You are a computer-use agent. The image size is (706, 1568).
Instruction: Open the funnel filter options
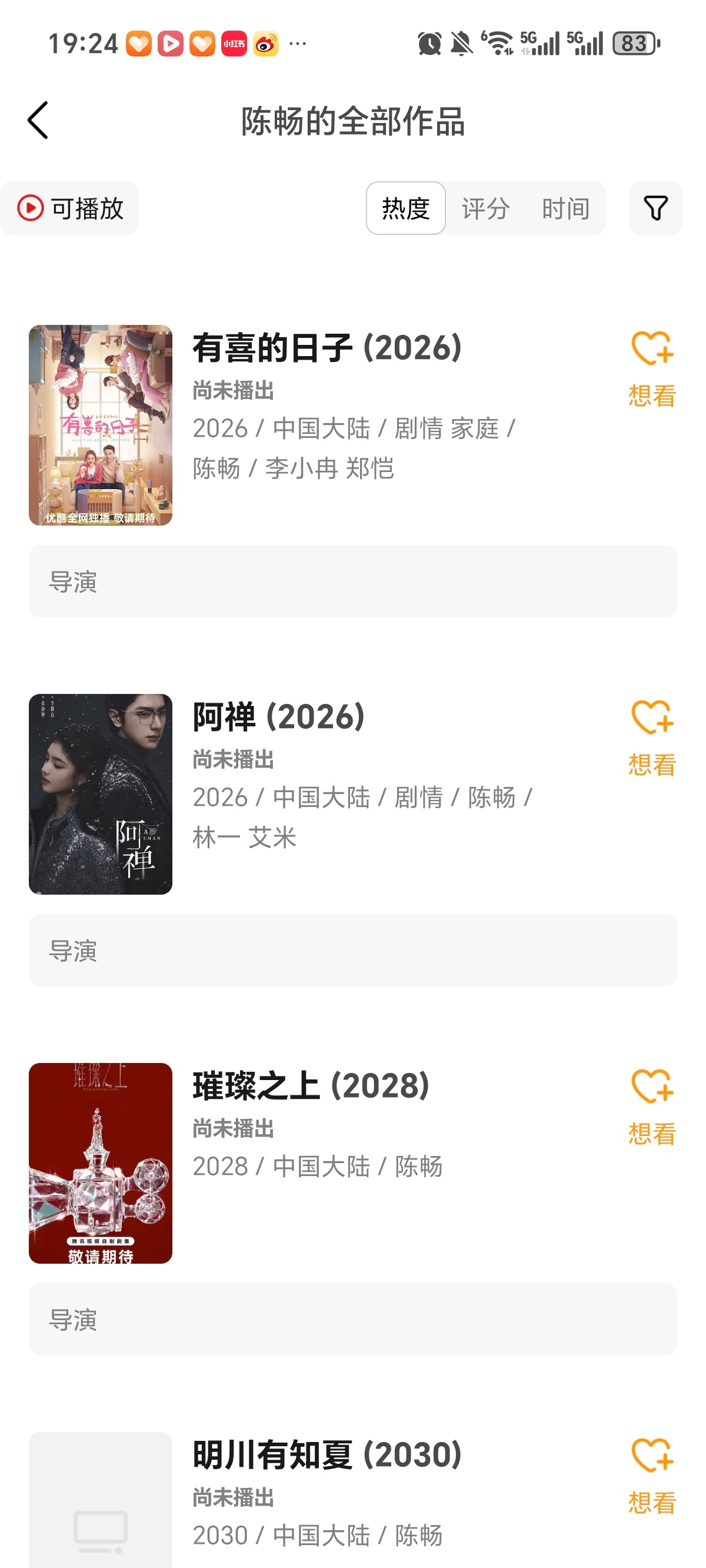point(655,208)
